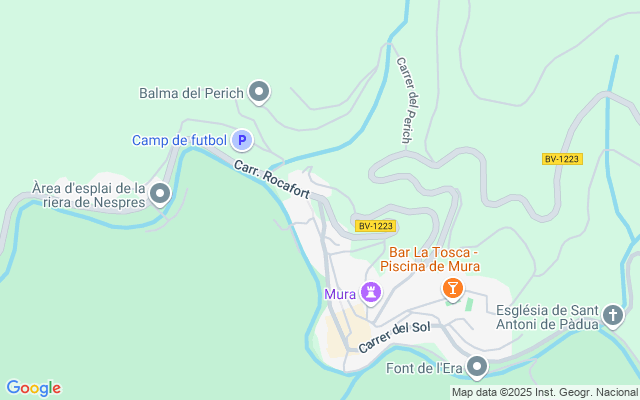Open the Camp de futbol parking marker
Image resolution: width=640 pixels, height=400 pixels.
click(241, 140)
